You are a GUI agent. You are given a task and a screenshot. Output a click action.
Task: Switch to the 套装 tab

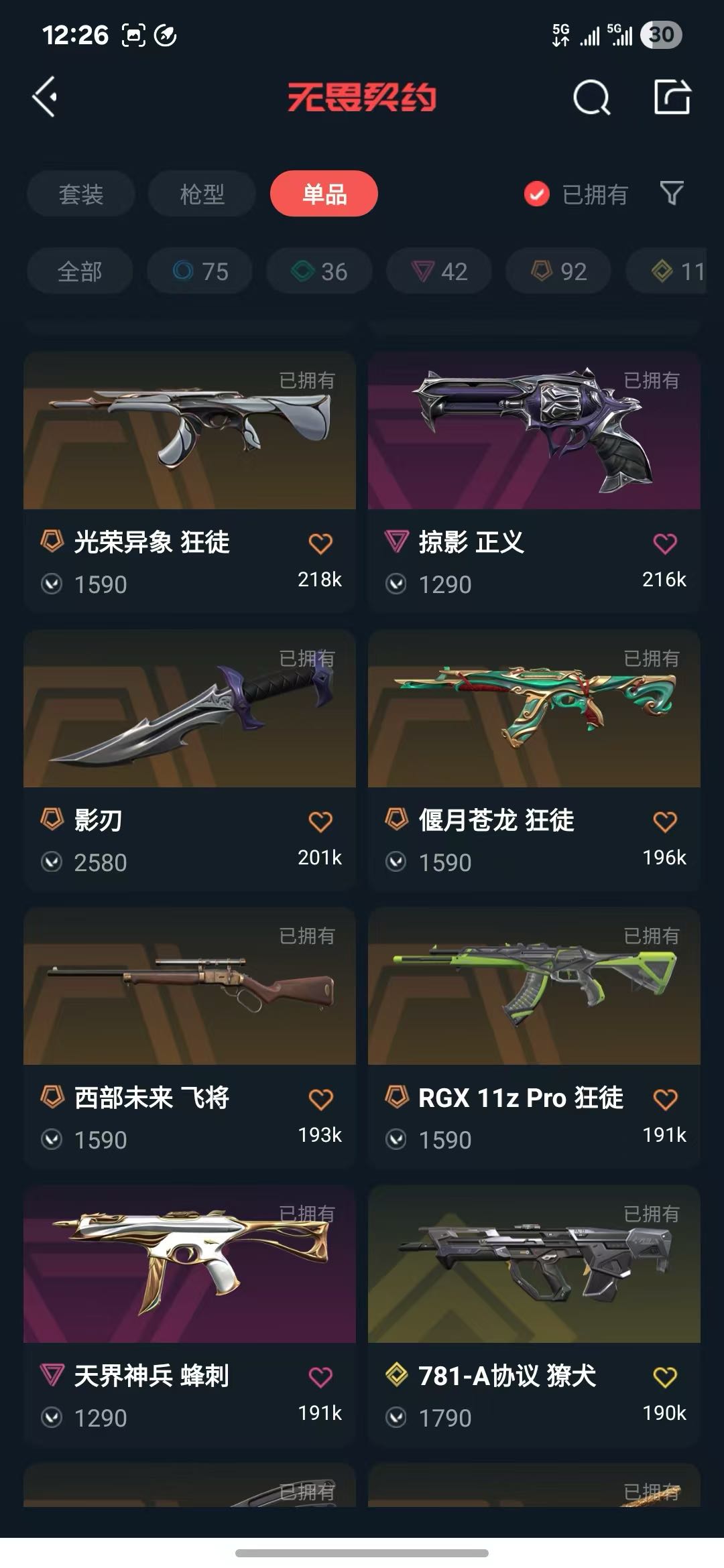click(81, 194)
